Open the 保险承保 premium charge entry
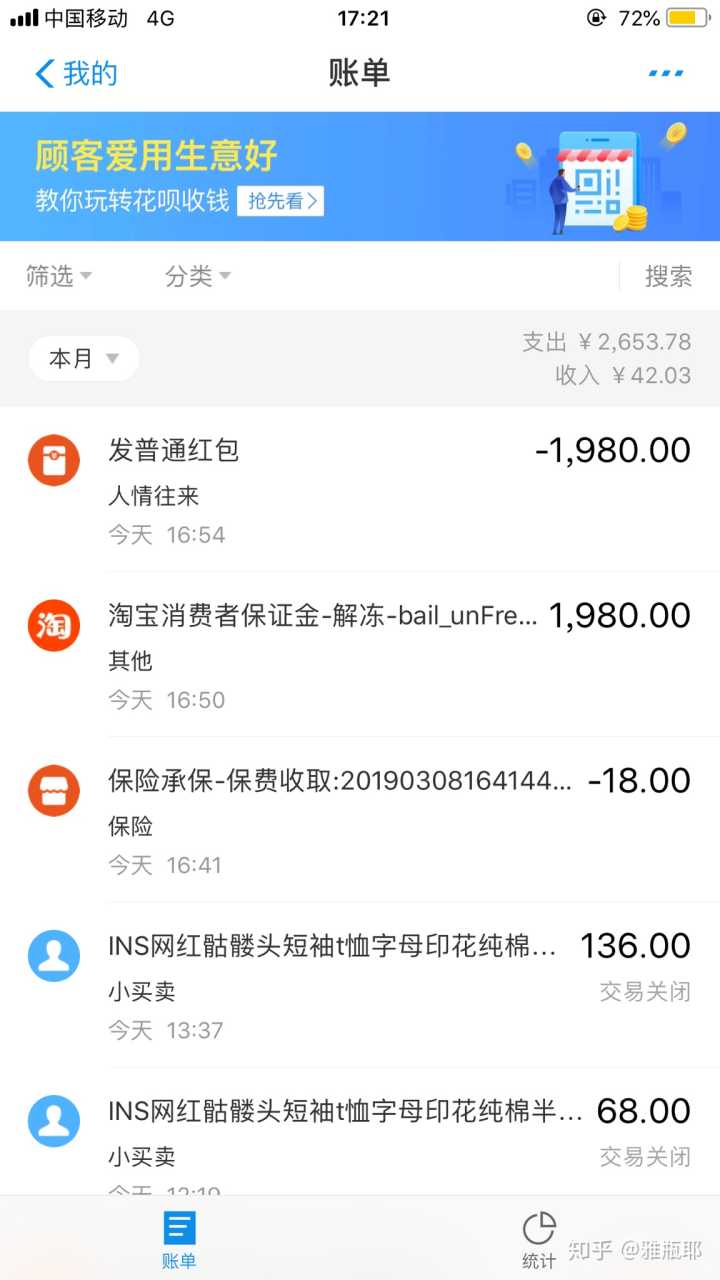The image size is (720, 1280). (360, 819)
